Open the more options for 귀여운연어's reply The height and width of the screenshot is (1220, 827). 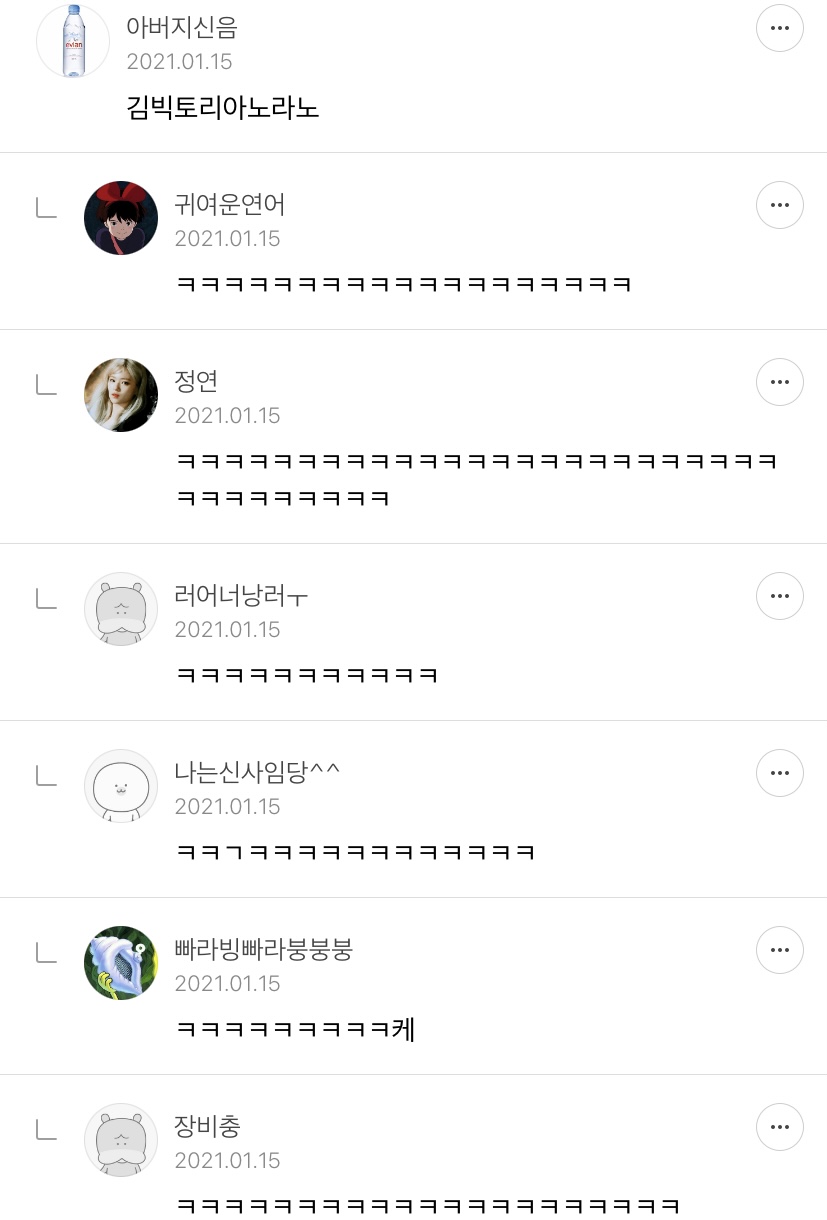780,206
